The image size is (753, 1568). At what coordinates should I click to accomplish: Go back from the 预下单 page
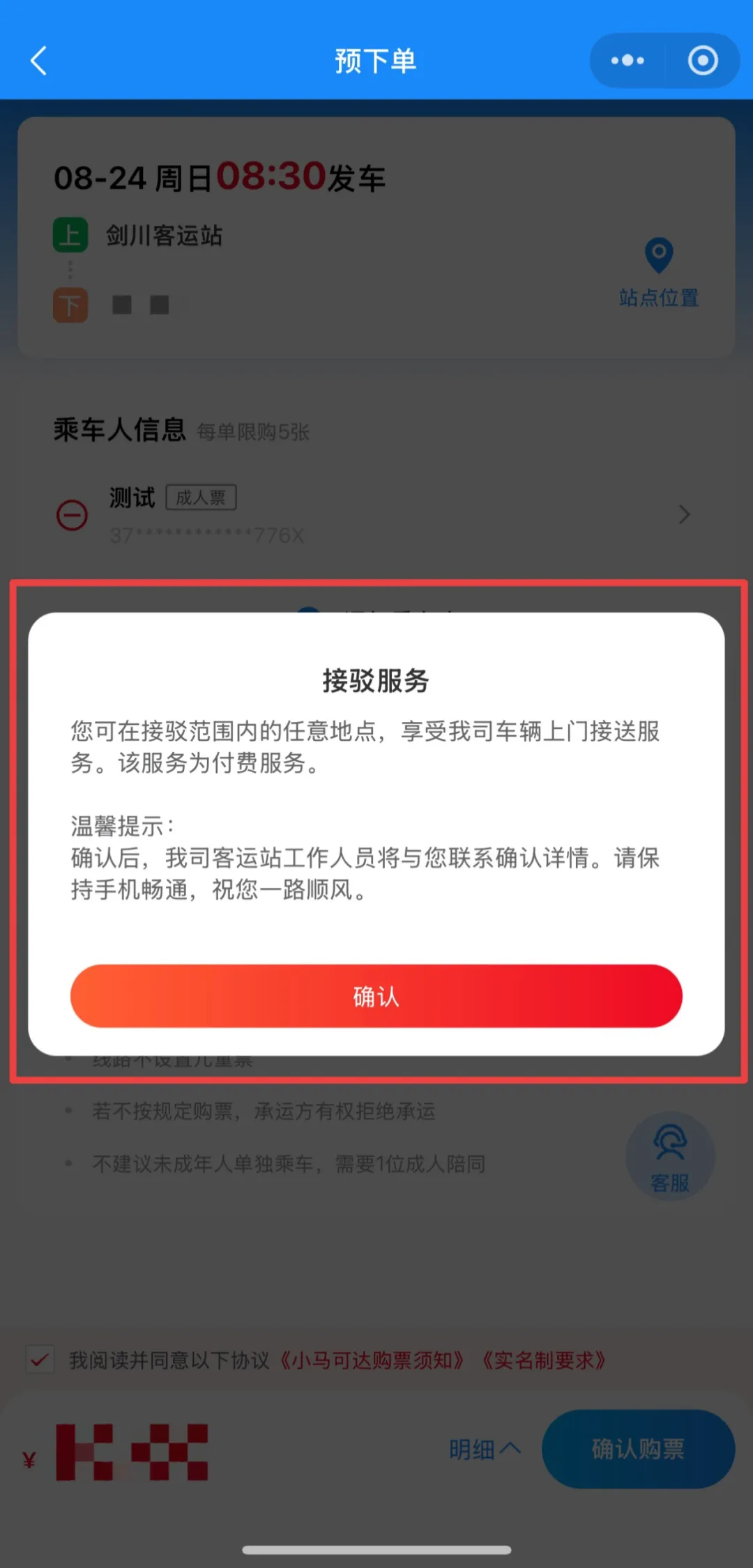click(39, 61)
